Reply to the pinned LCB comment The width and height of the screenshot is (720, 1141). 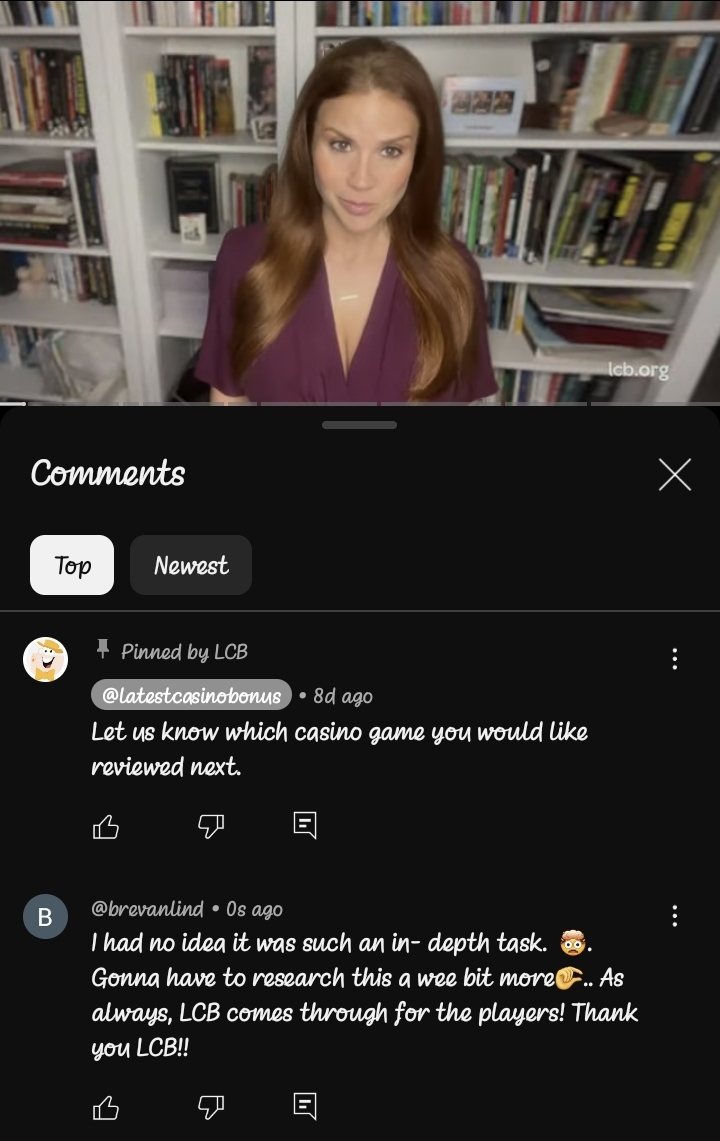tap(305, 825)
